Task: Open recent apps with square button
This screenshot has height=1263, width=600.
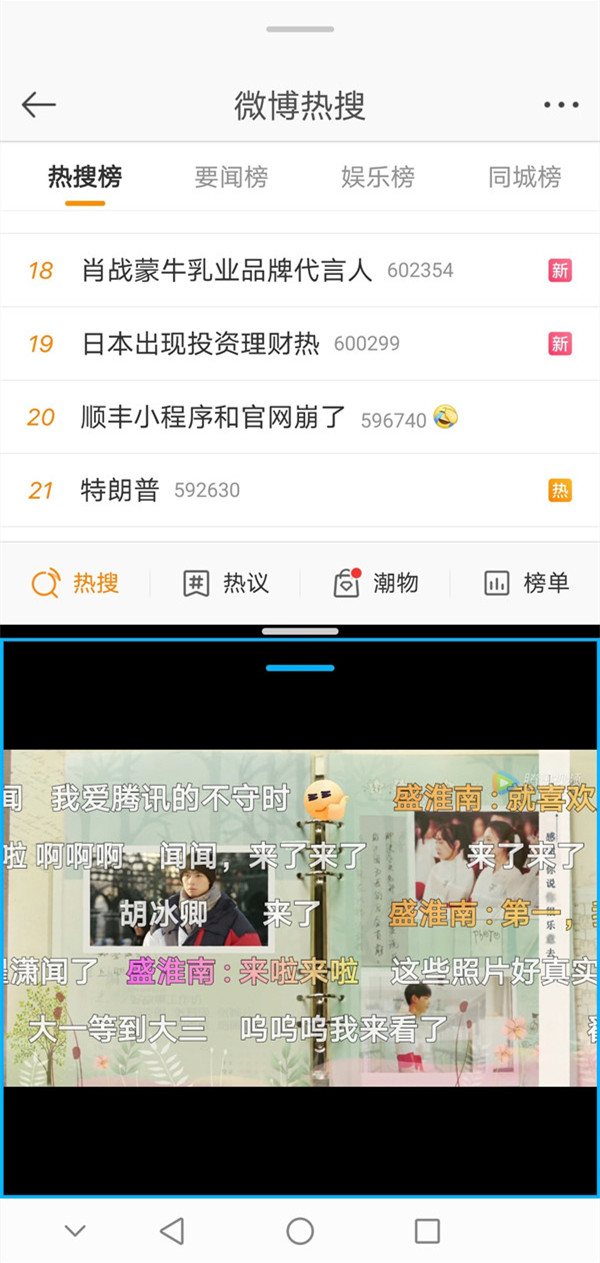Action: click(x=427, y=1231)
